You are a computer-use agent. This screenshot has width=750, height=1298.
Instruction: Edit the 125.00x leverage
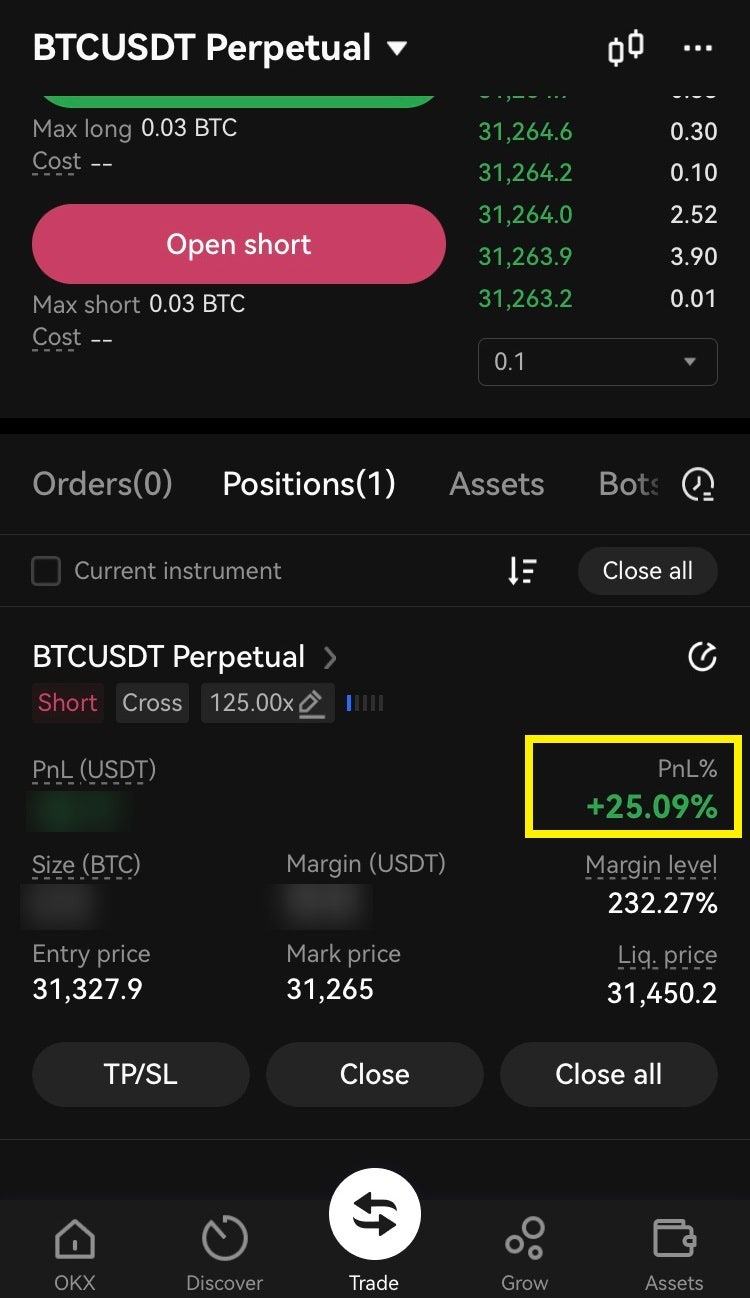coord(268,703)
